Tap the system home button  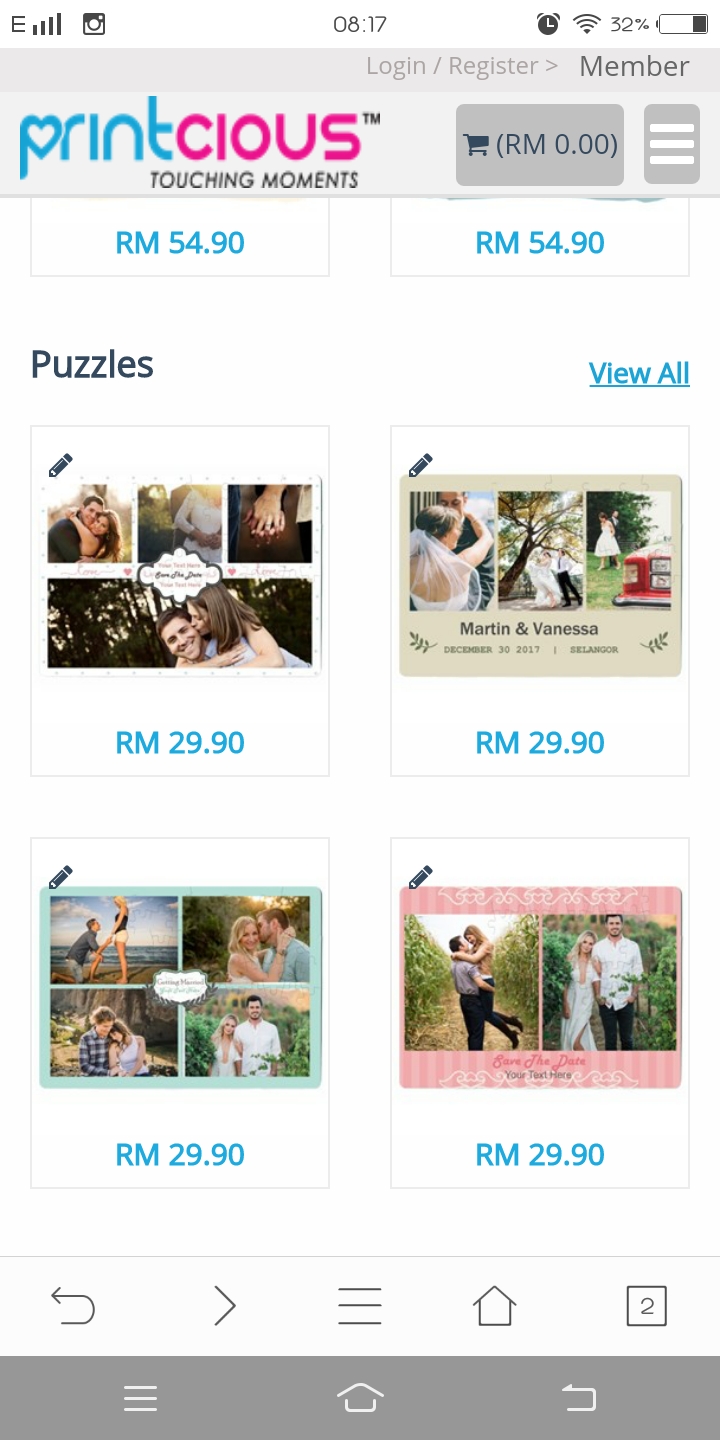tap(360, 1398)
